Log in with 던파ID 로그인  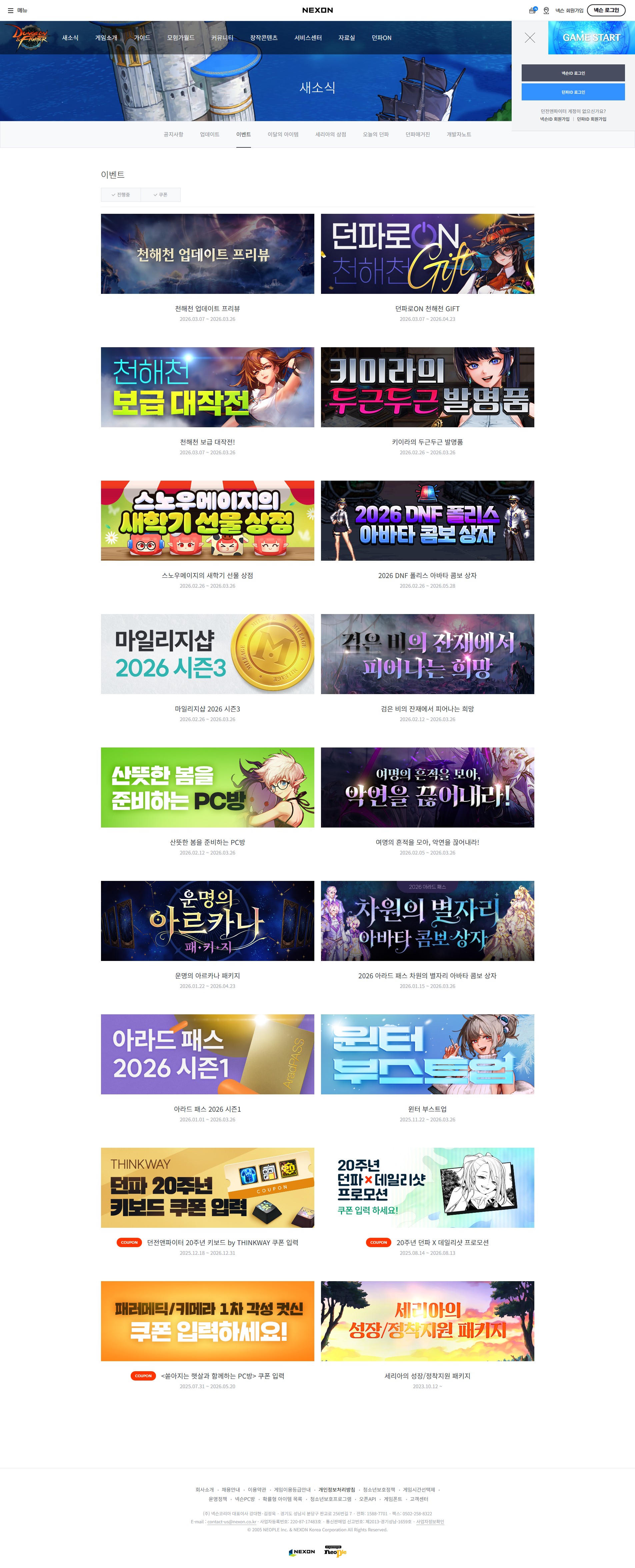[x=572, y=92]
